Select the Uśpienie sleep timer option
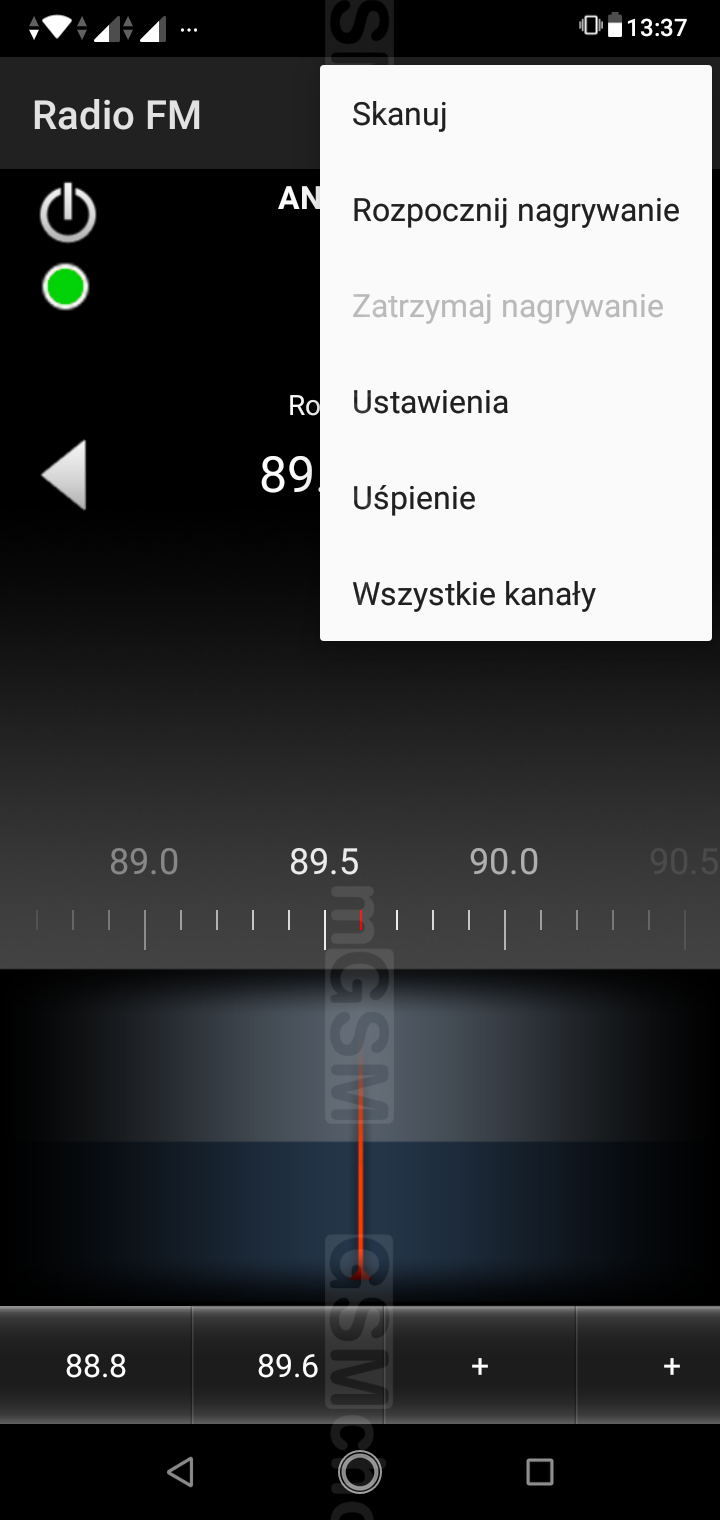This screenshot has height=1520, width=720. point(516,499)
